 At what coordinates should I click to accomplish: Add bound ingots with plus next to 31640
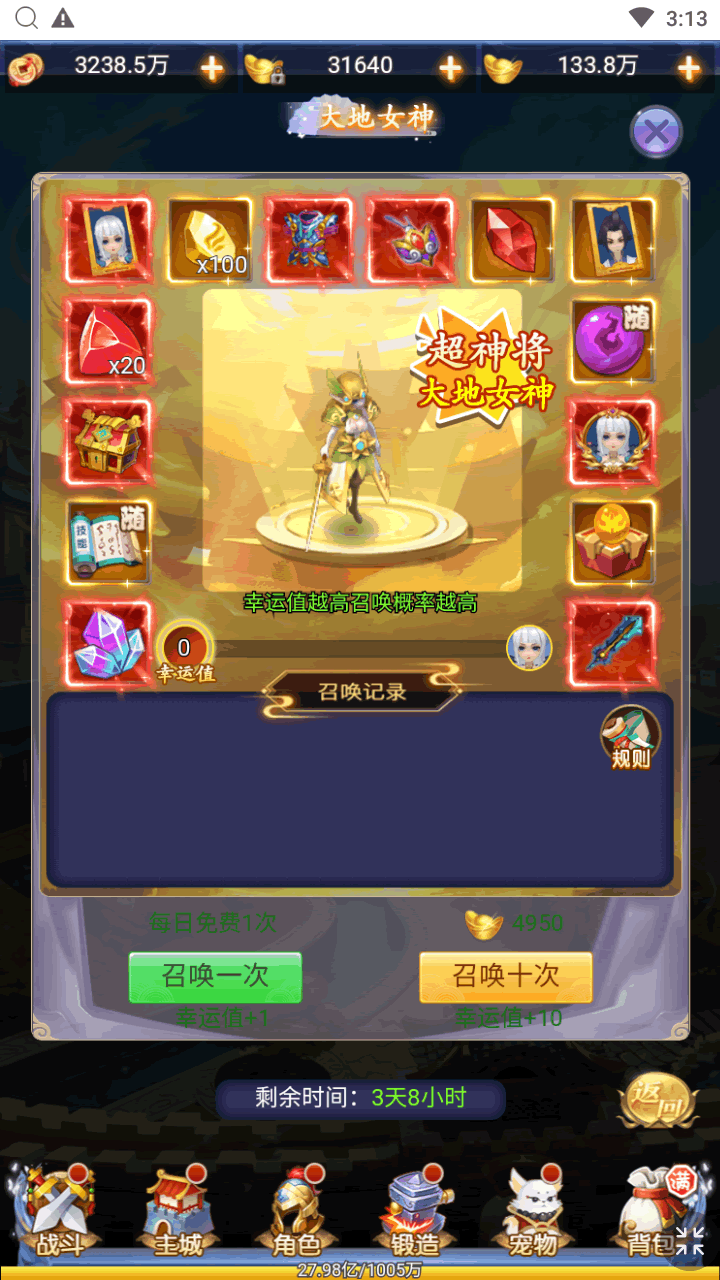tap(451, 67)
